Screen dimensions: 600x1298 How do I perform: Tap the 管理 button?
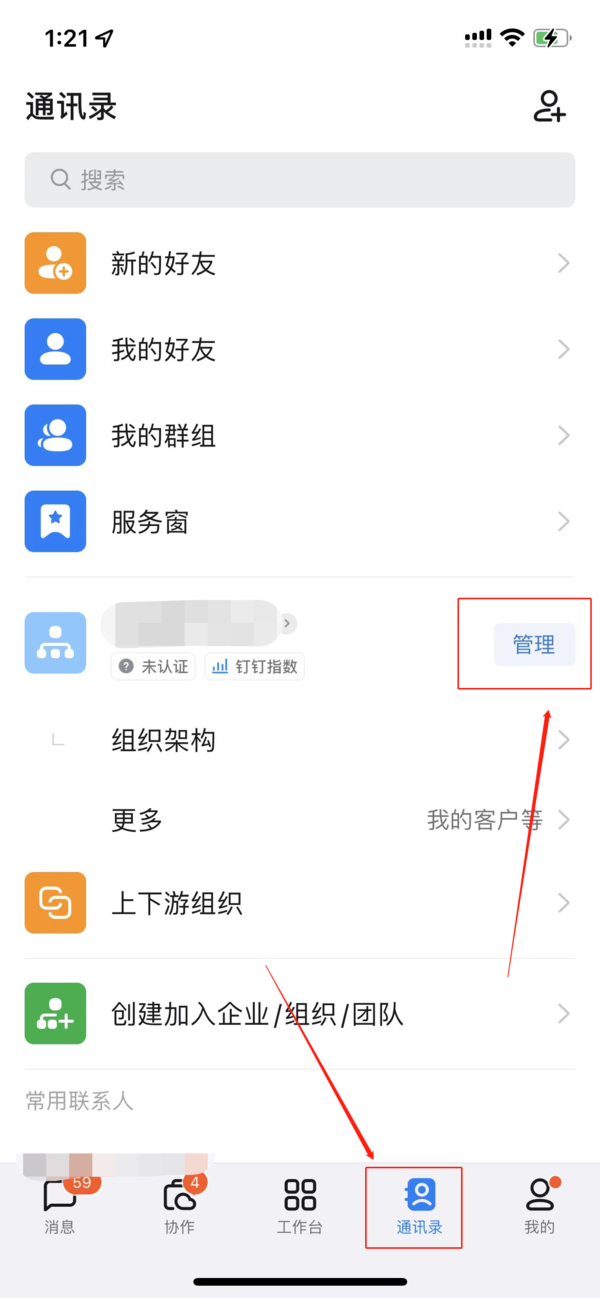[534, 645]
